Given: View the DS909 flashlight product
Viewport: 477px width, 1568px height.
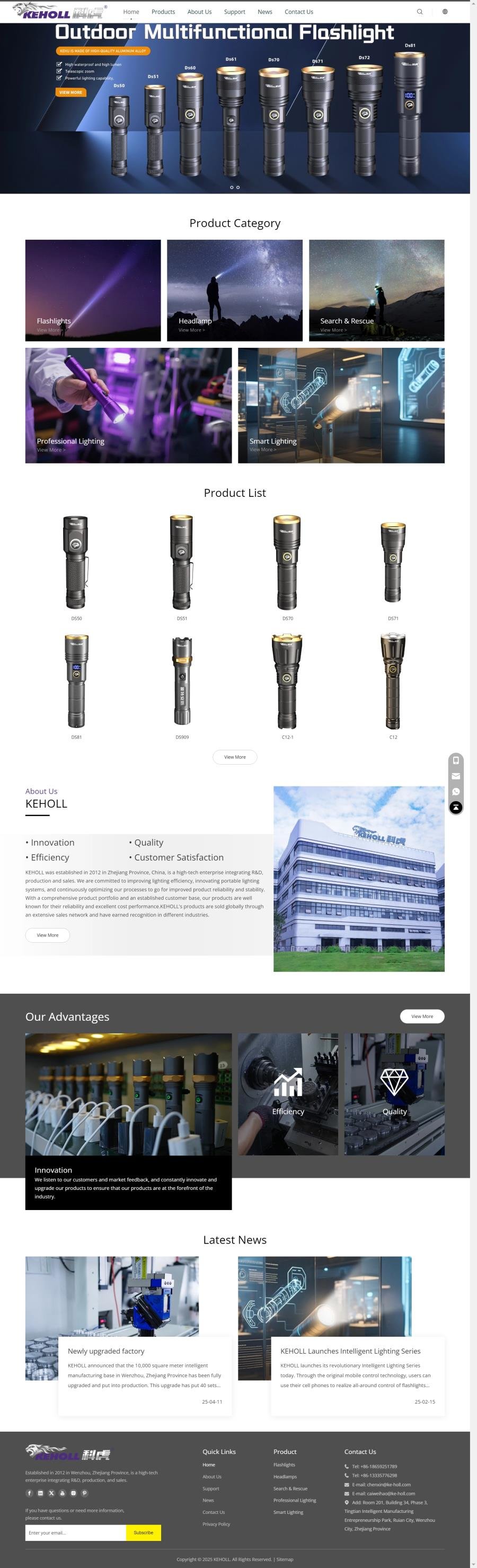Looking at the screenshot, I should pos(182,682).
